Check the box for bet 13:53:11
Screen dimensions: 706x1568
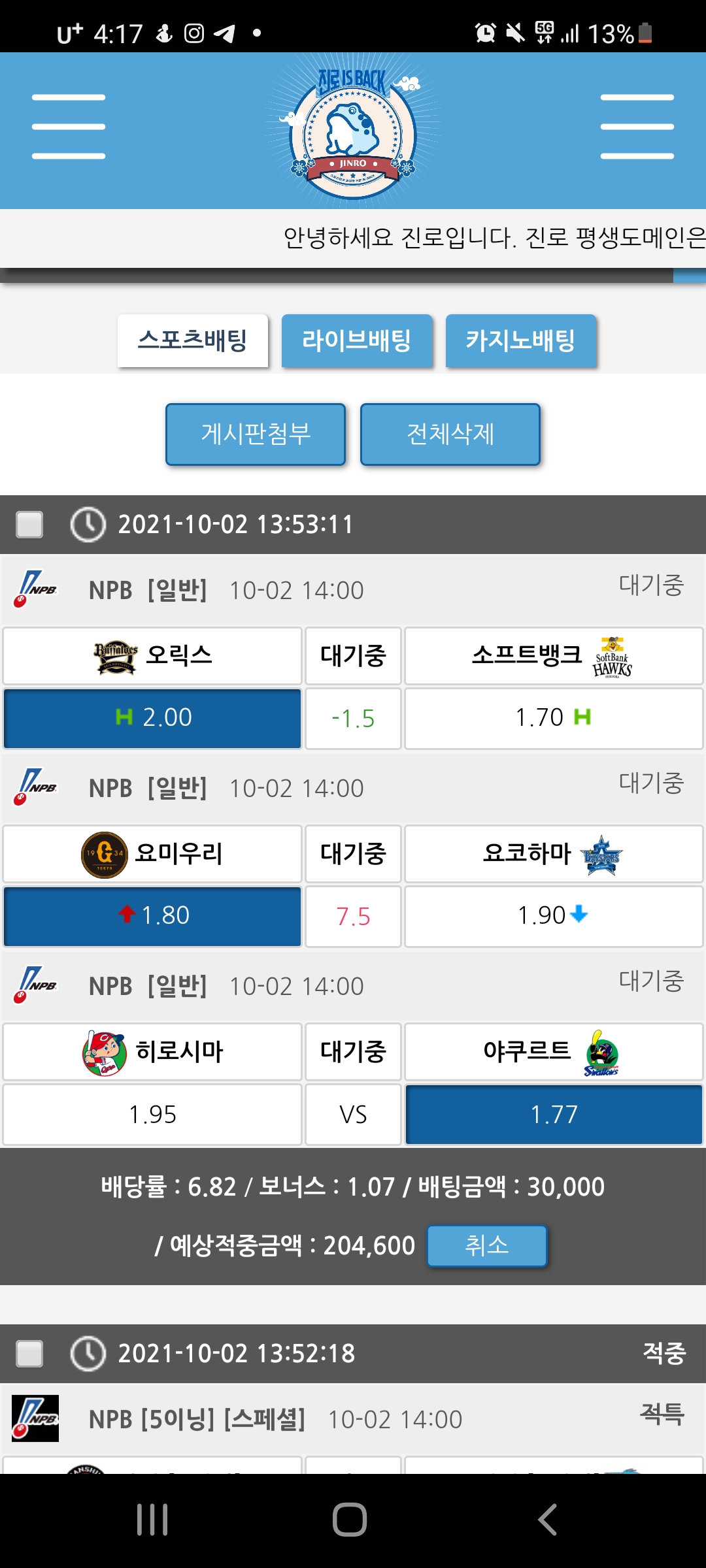(29, 524)
